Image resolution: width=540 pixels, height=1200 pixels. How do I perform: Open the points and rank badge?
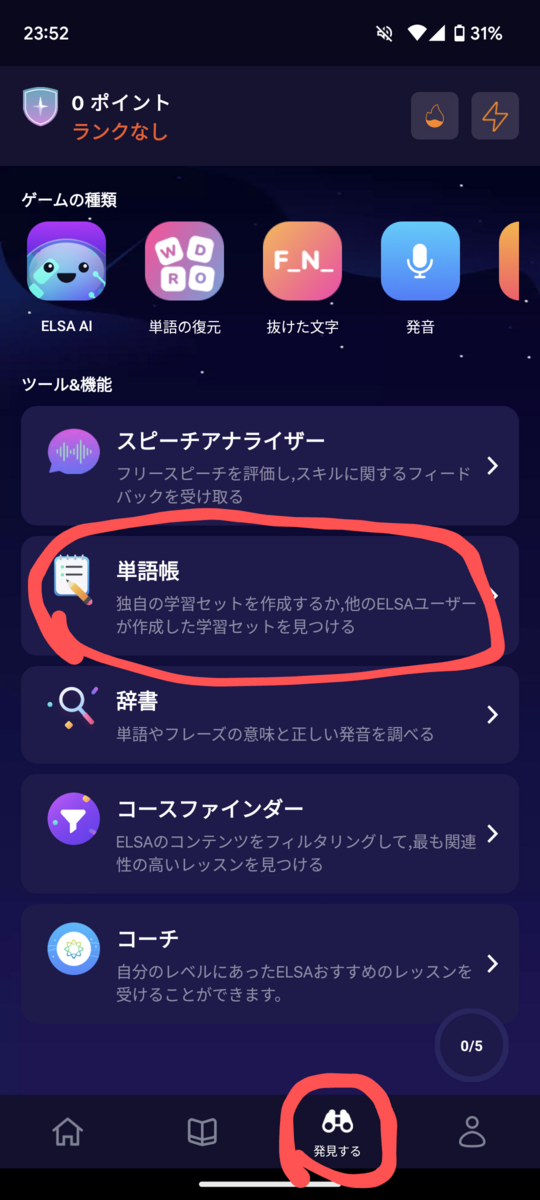click(96, 116)
